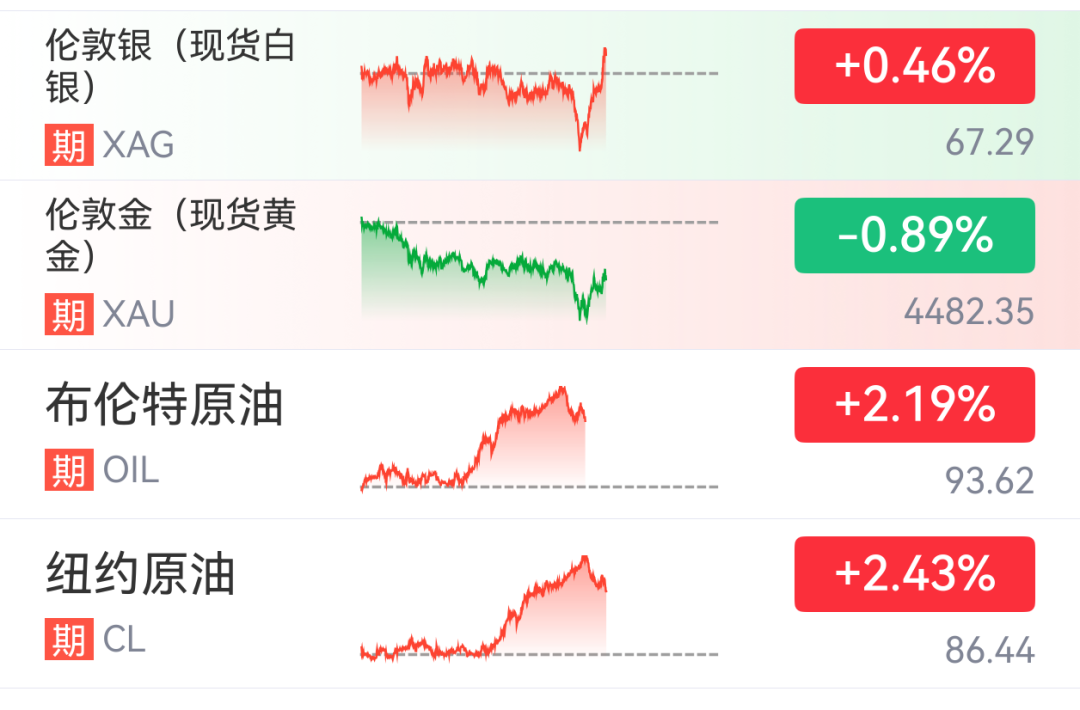Open the 伦敦金 XAU spot gold row
The height and width of the screenshot is (710, 1080).
click(x=540, y=265)
